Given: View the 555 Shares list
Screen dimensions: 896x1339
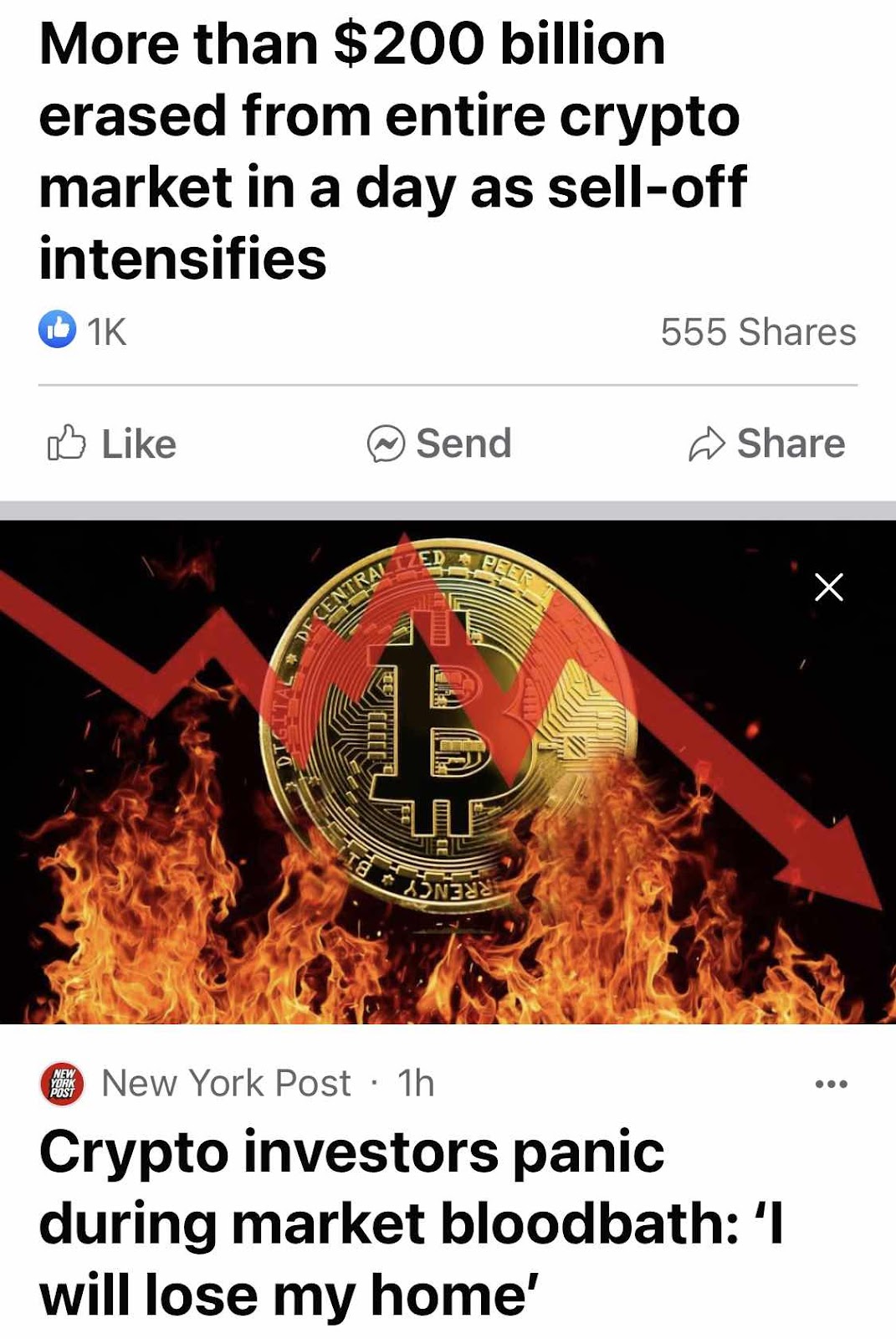Looking at the screenshot, I should coord(758,332).
